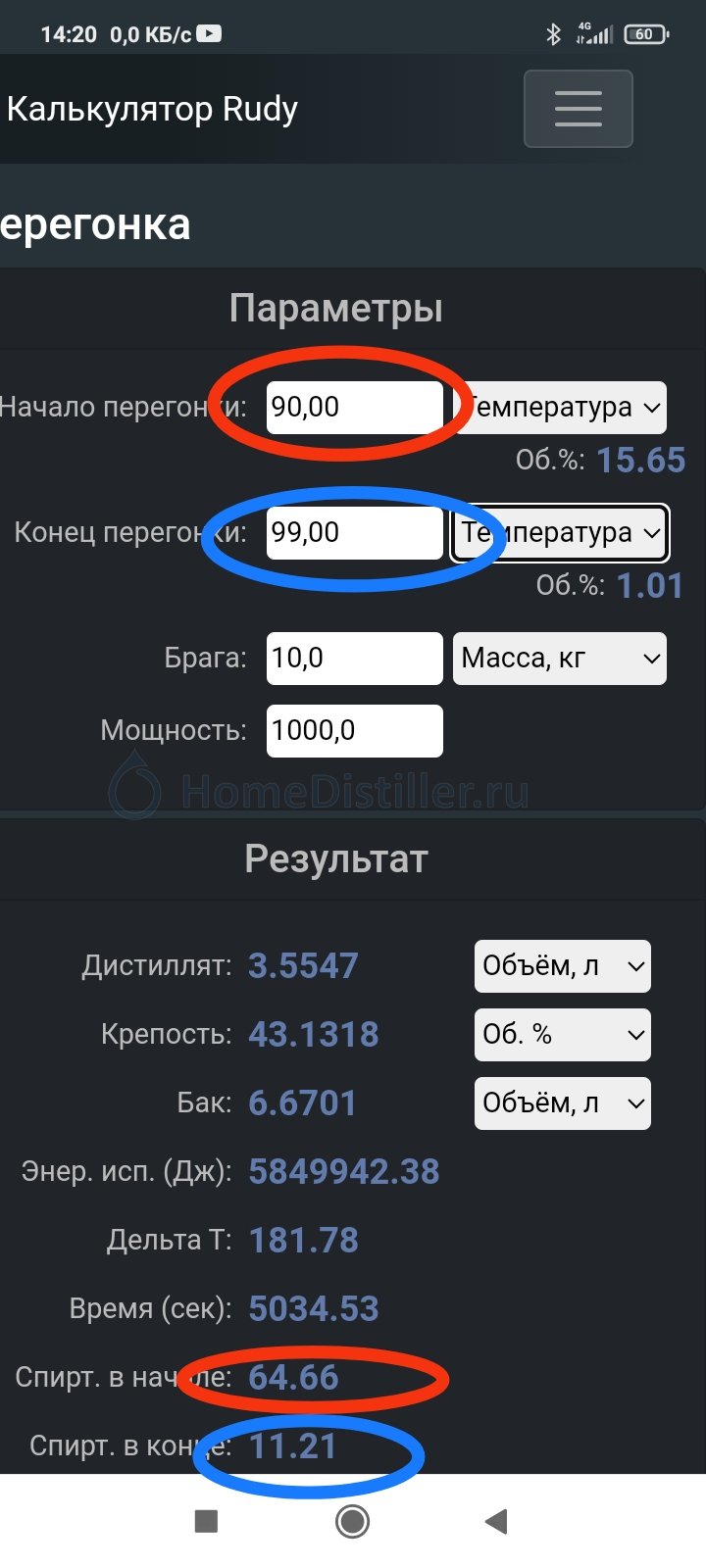Change Дистиллят unit dropdown Объём, л

pos(563,966)
